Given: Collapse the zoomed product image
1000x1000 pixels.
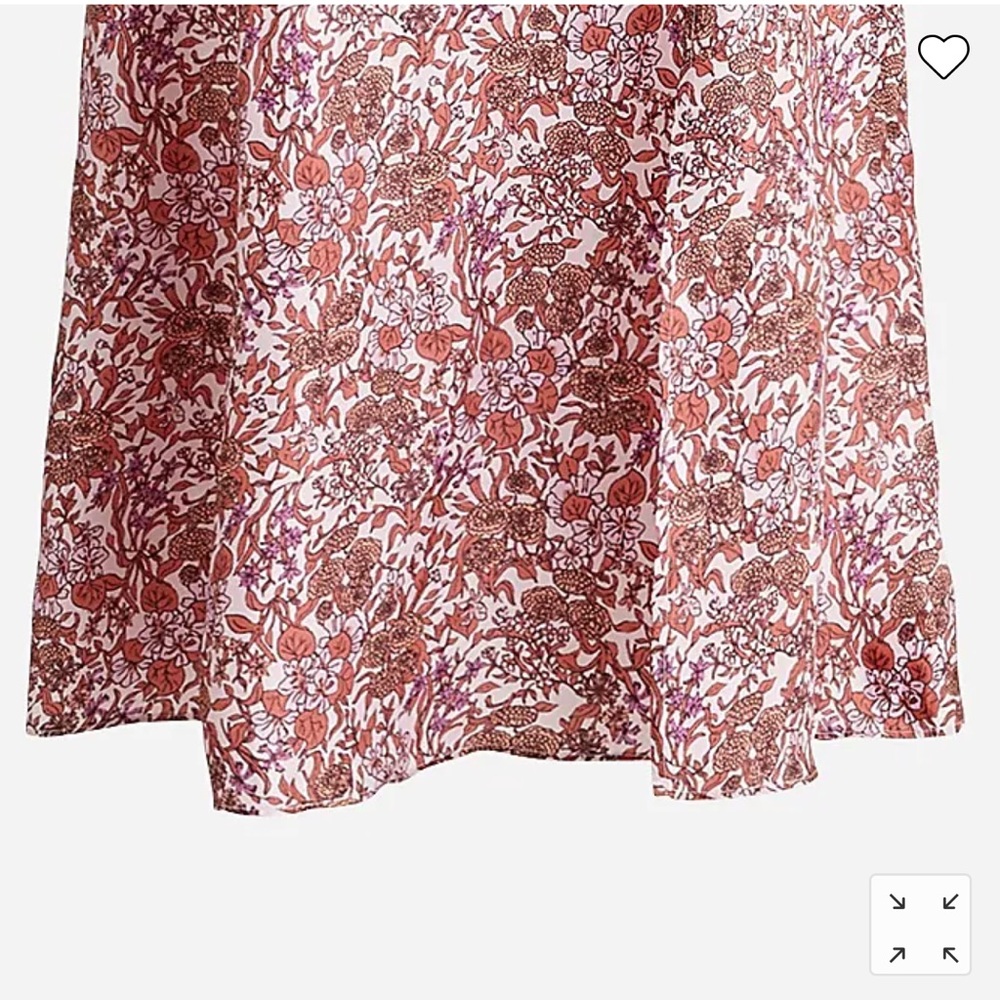Looking at the screenshot, I should 920,924.
